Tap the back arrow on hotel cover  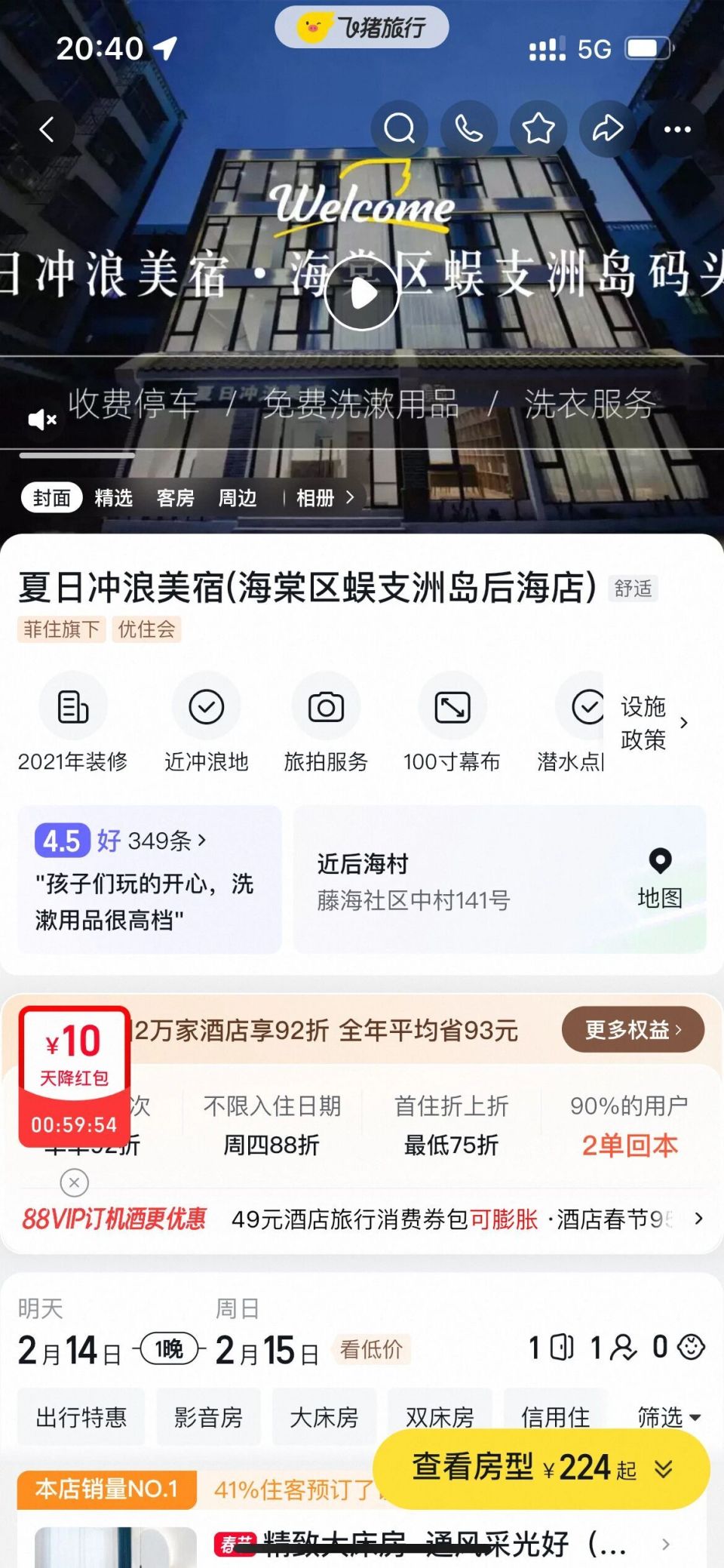pyautogui.click(x=48, y=129)
